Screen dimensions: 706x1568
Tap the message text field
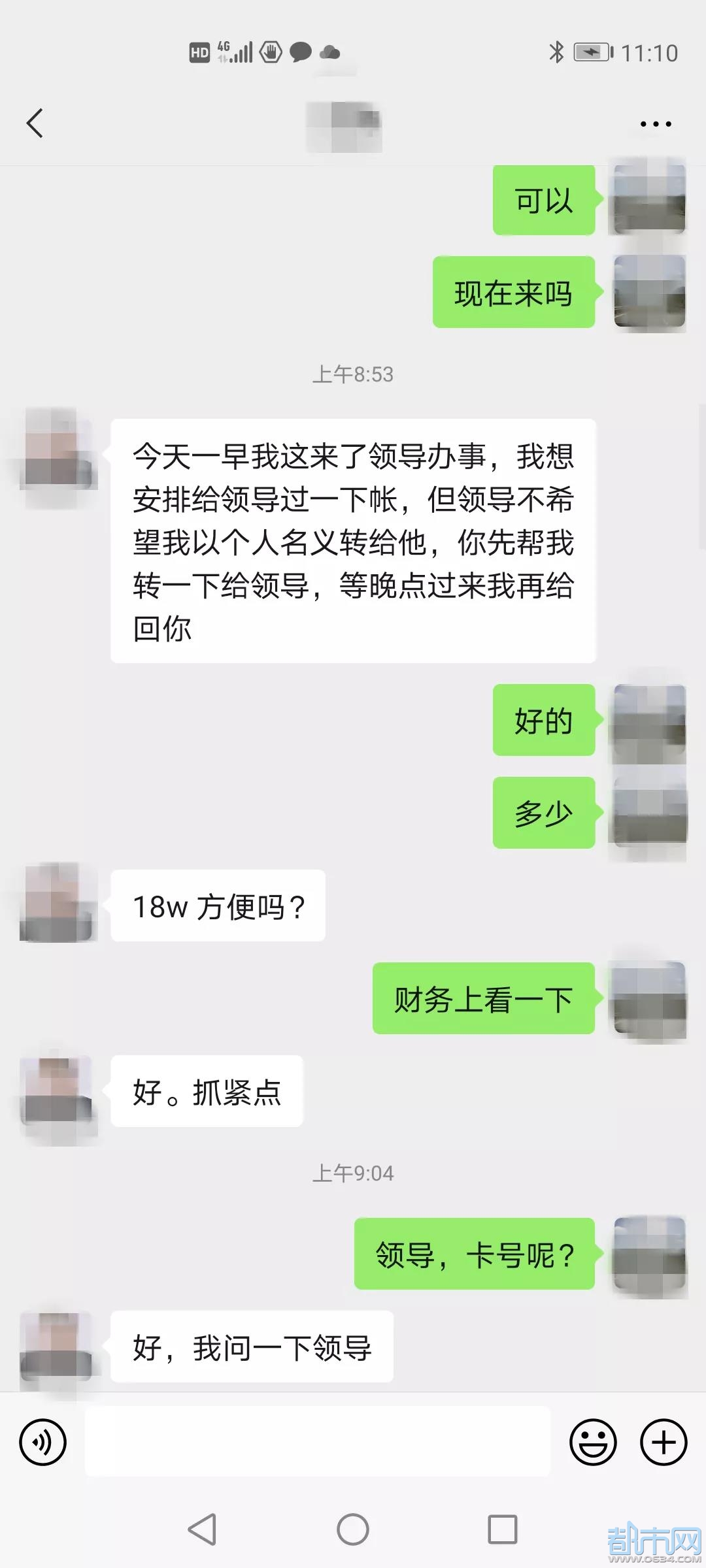click(x=318, y=1442)
